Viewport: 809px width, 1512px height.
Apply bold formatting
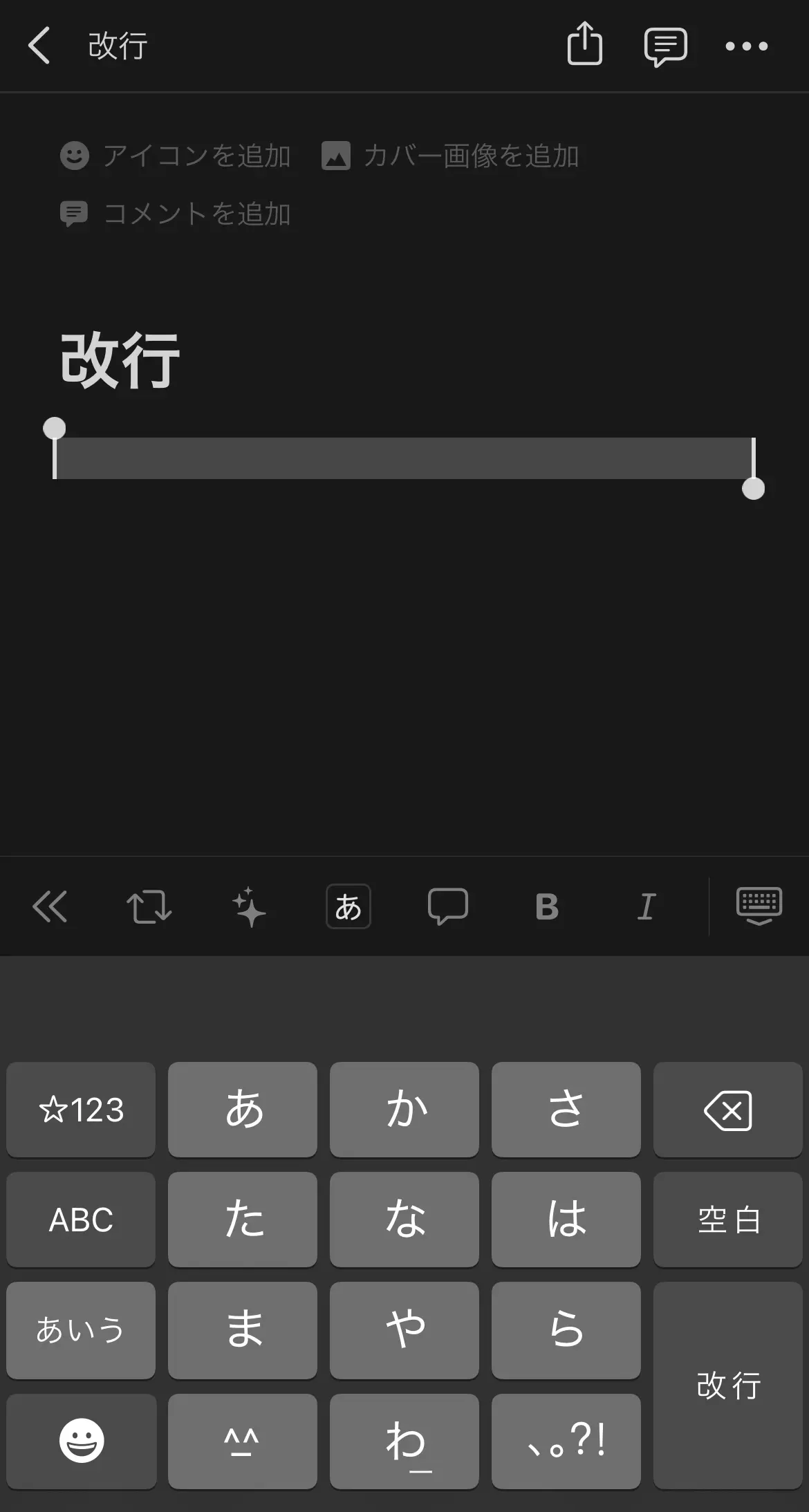(547, 906)
